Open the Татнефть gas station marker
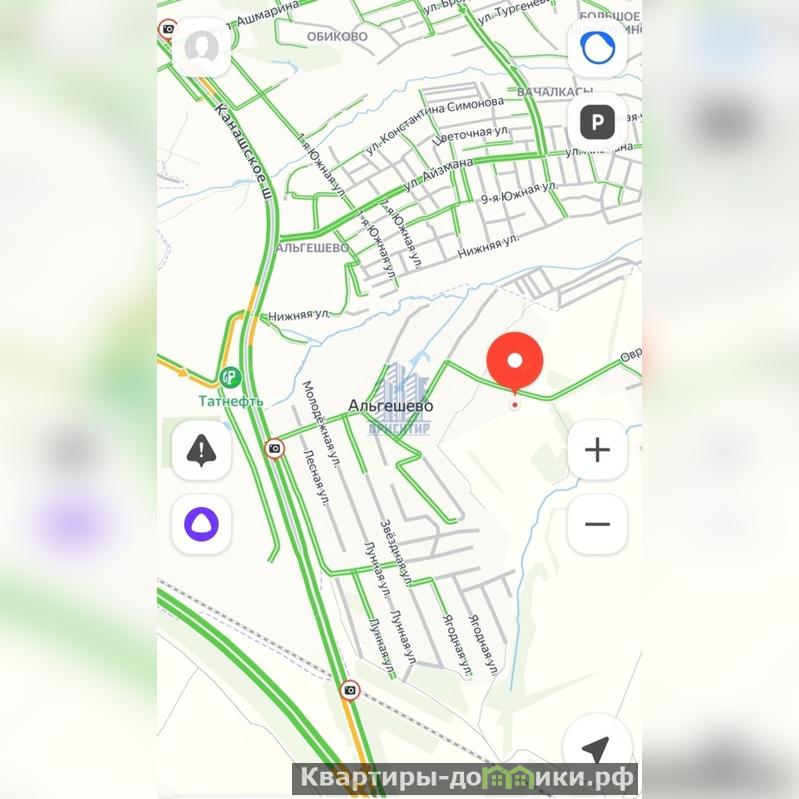 tap(230, 378)
